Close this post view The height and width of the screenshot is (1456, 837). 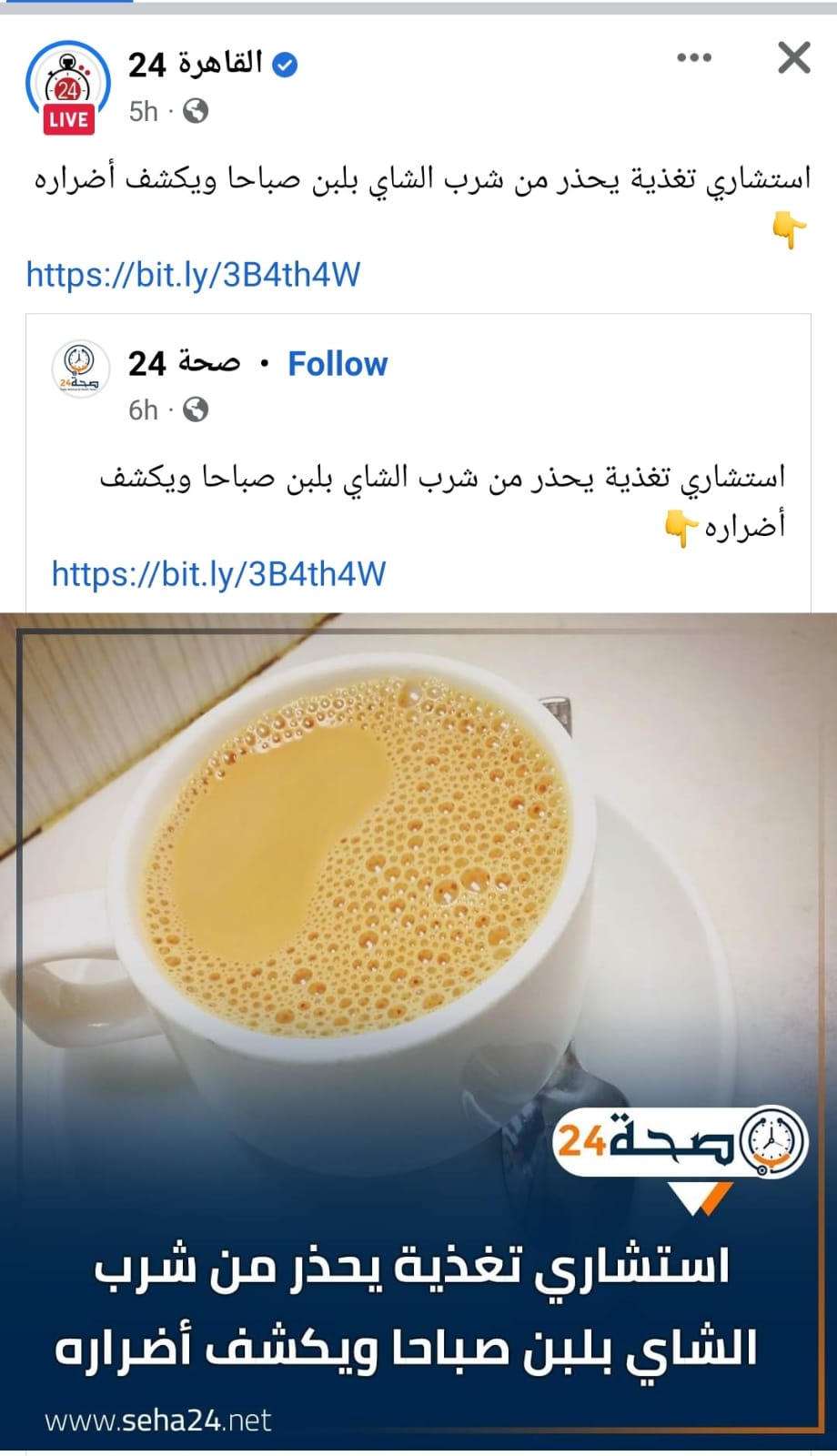pos(793,58)
